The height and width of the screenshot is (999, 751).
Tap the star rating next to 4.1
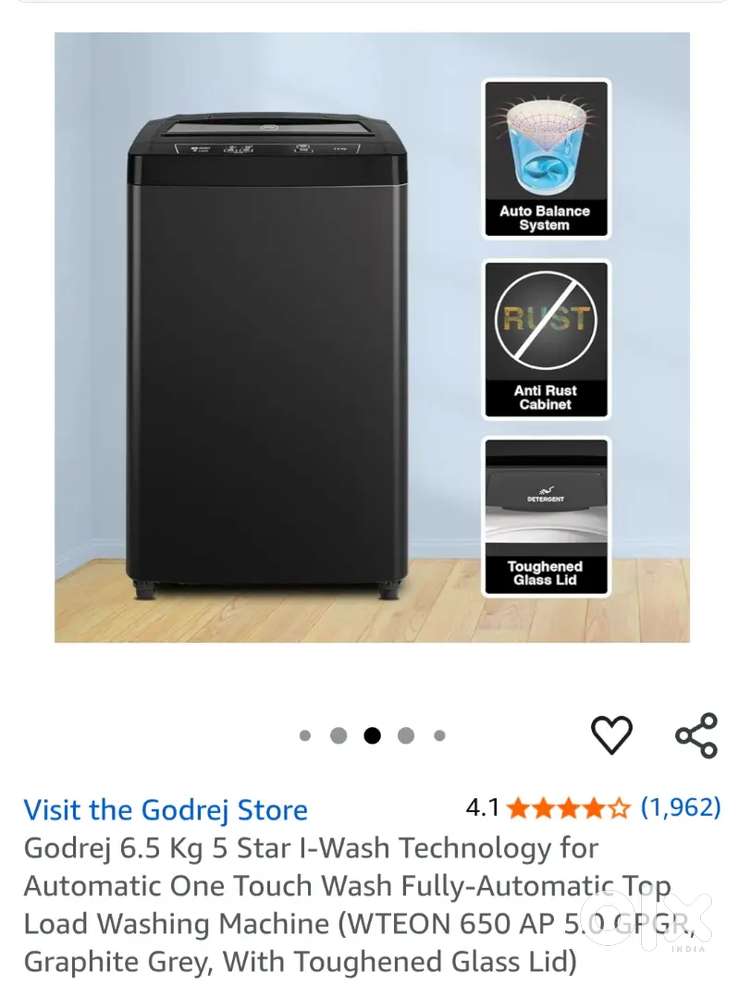(x=568, y=808)
